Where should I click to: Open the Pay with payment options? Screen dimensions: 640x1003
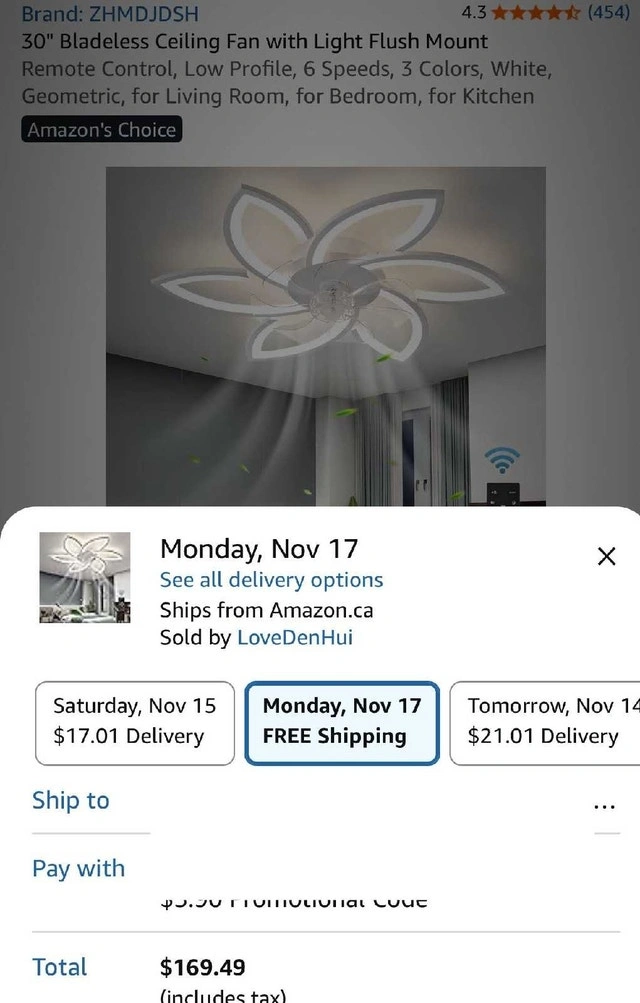(x=79, y=868)
